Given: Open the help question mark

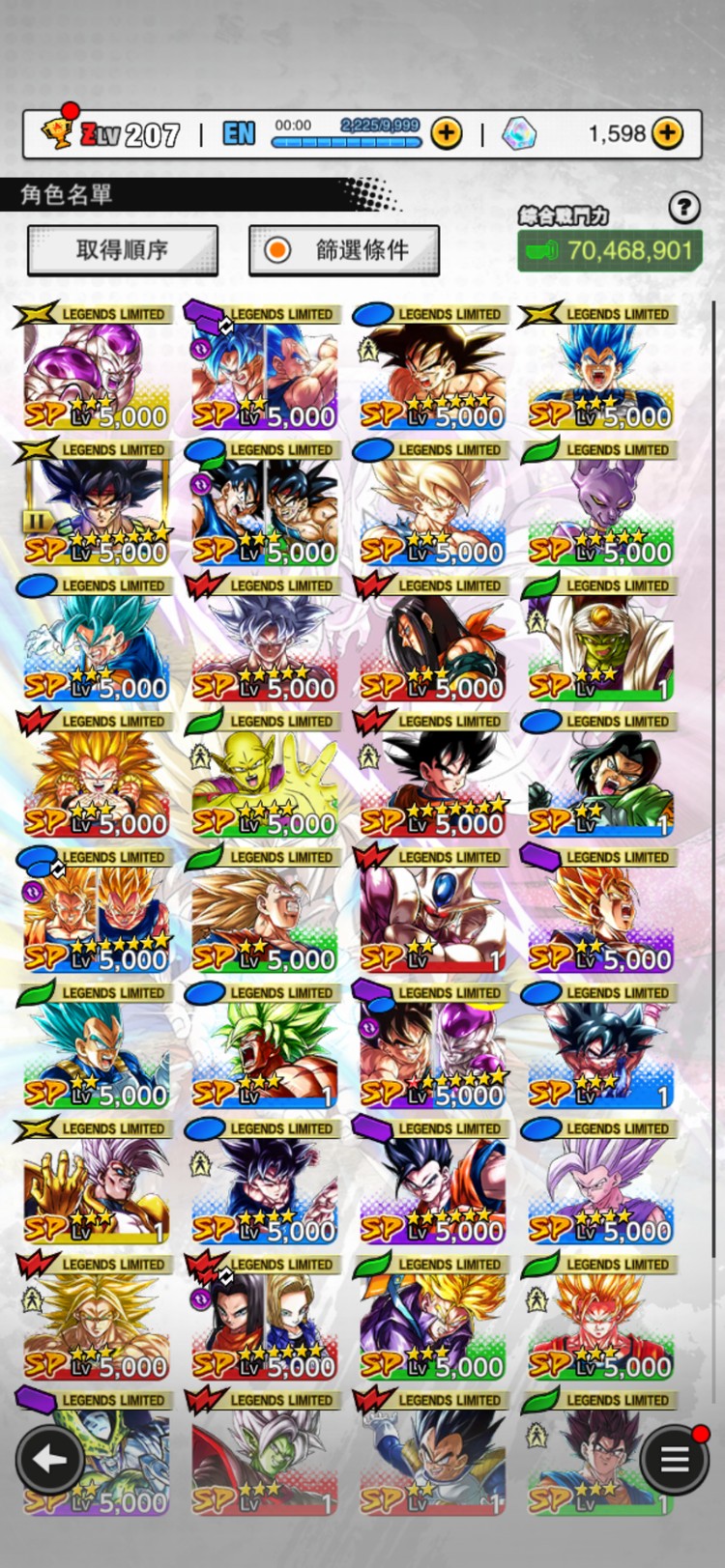Looking at the screenshot, I should (684, 206).
